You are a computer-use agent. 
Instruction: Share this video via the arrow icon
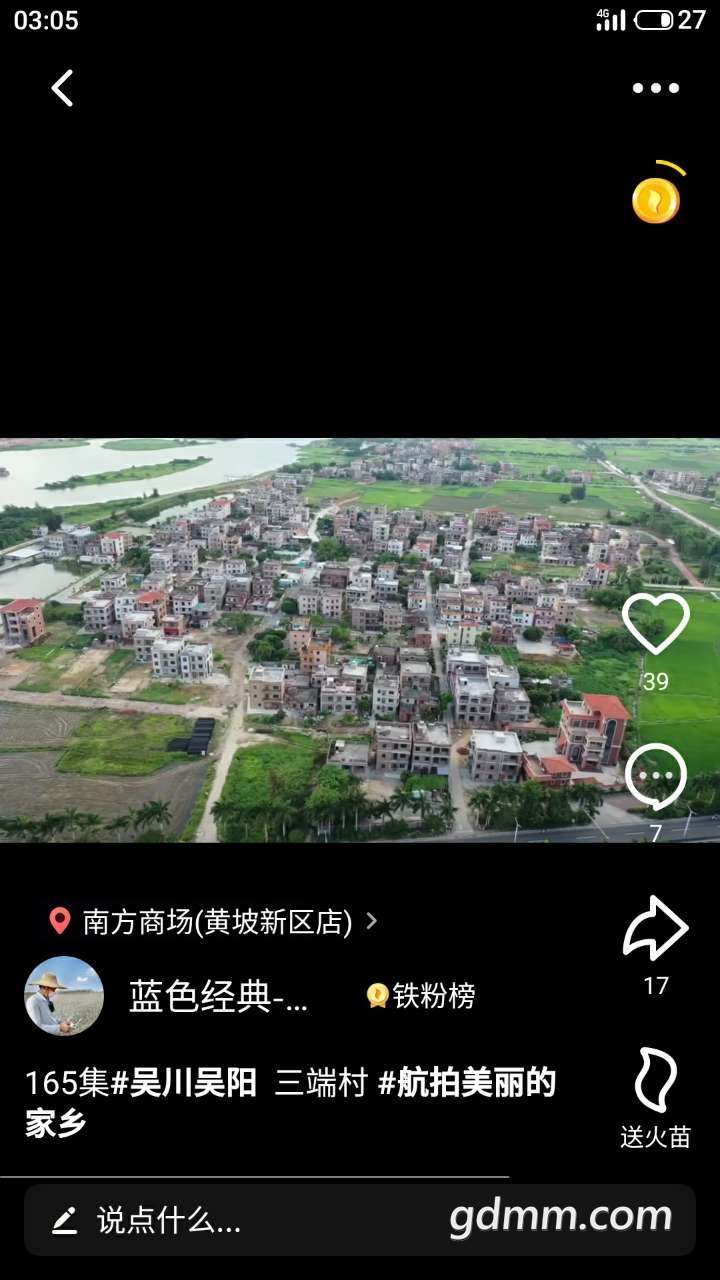pos(656,930)
